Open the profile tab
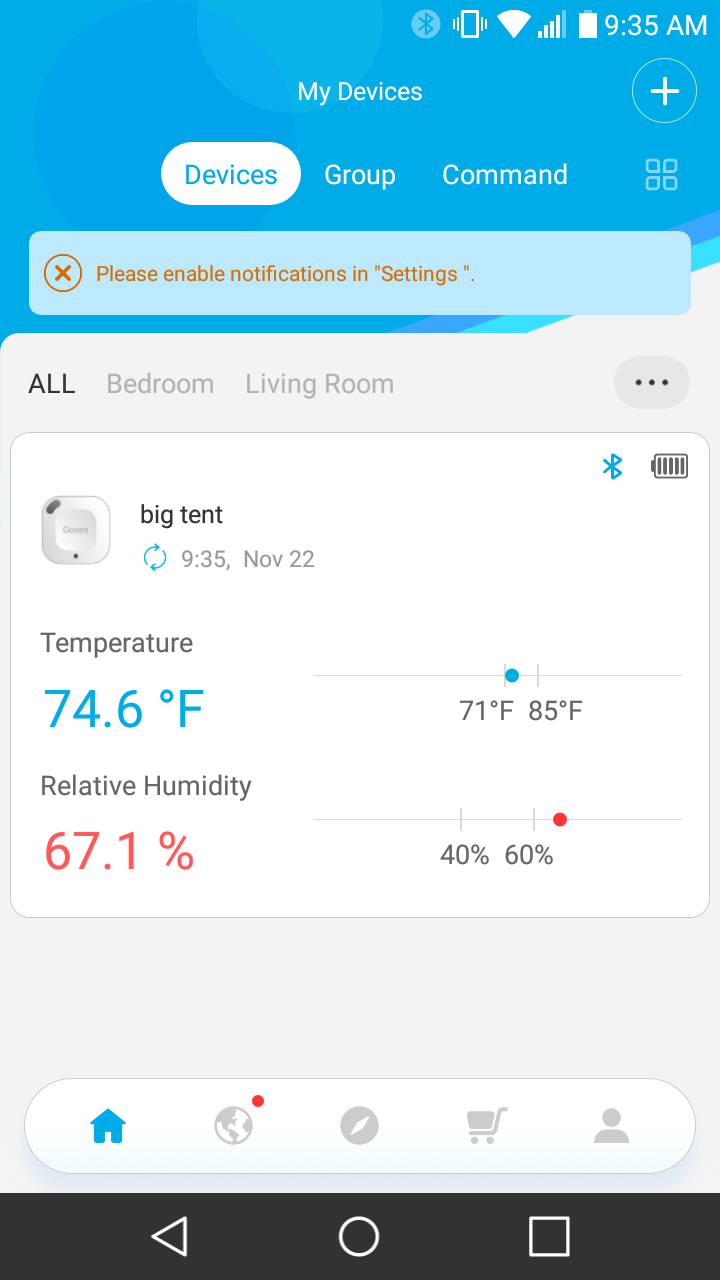Screen dimensions: 720x1280 611,1127
